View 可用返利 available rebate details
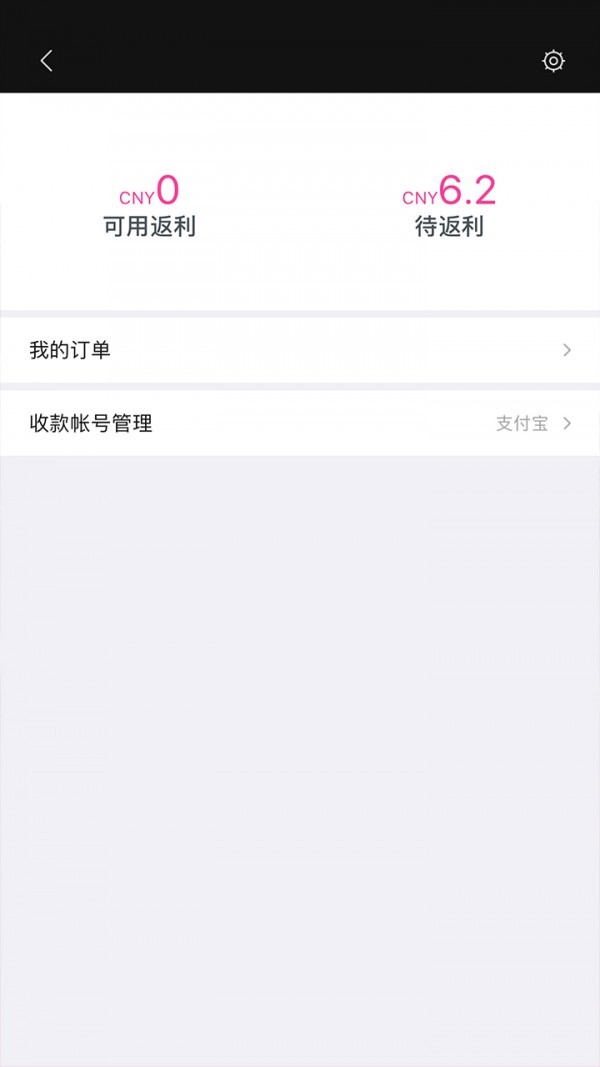600x1067 pixels. pyautogui.click(x=150, y=207)
